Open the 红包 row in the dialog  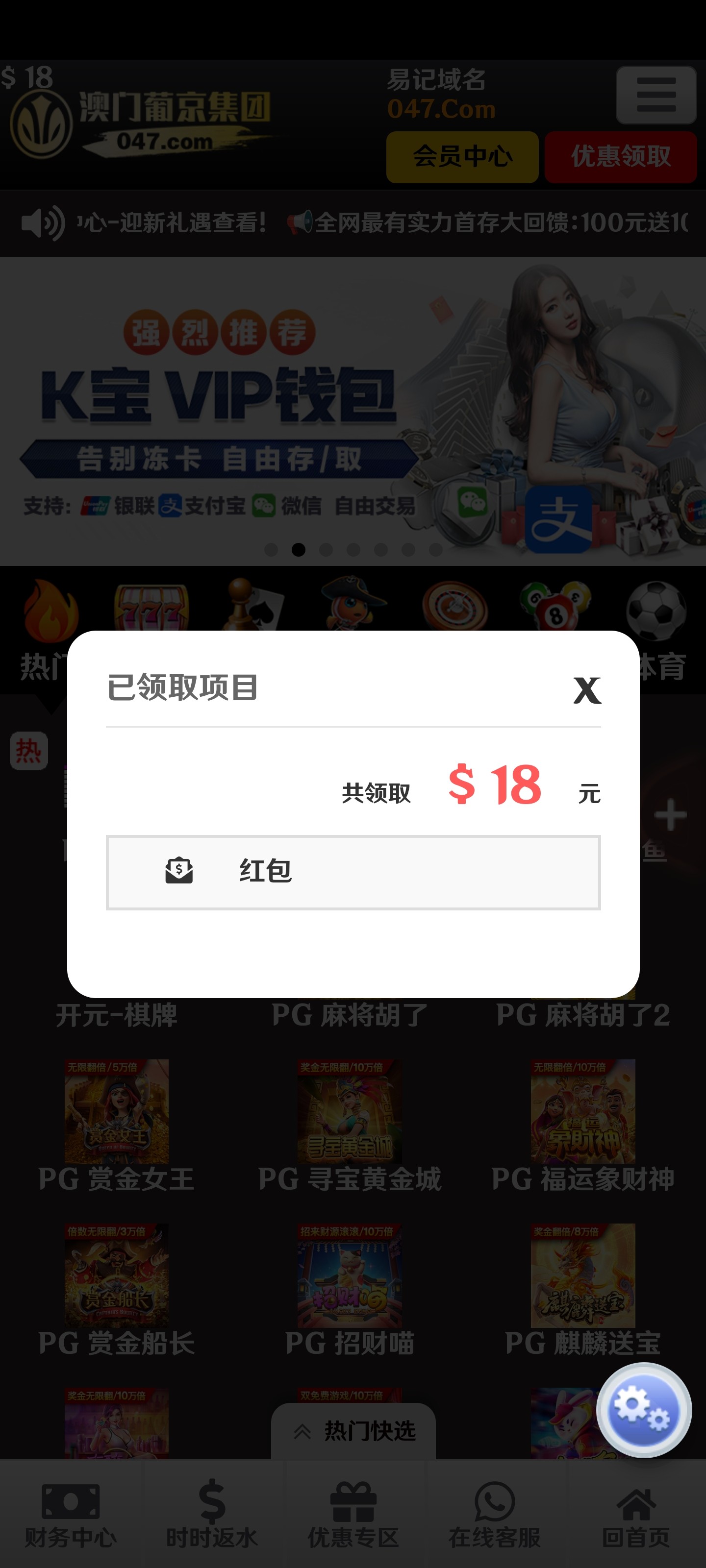click(x=353, y=872)
